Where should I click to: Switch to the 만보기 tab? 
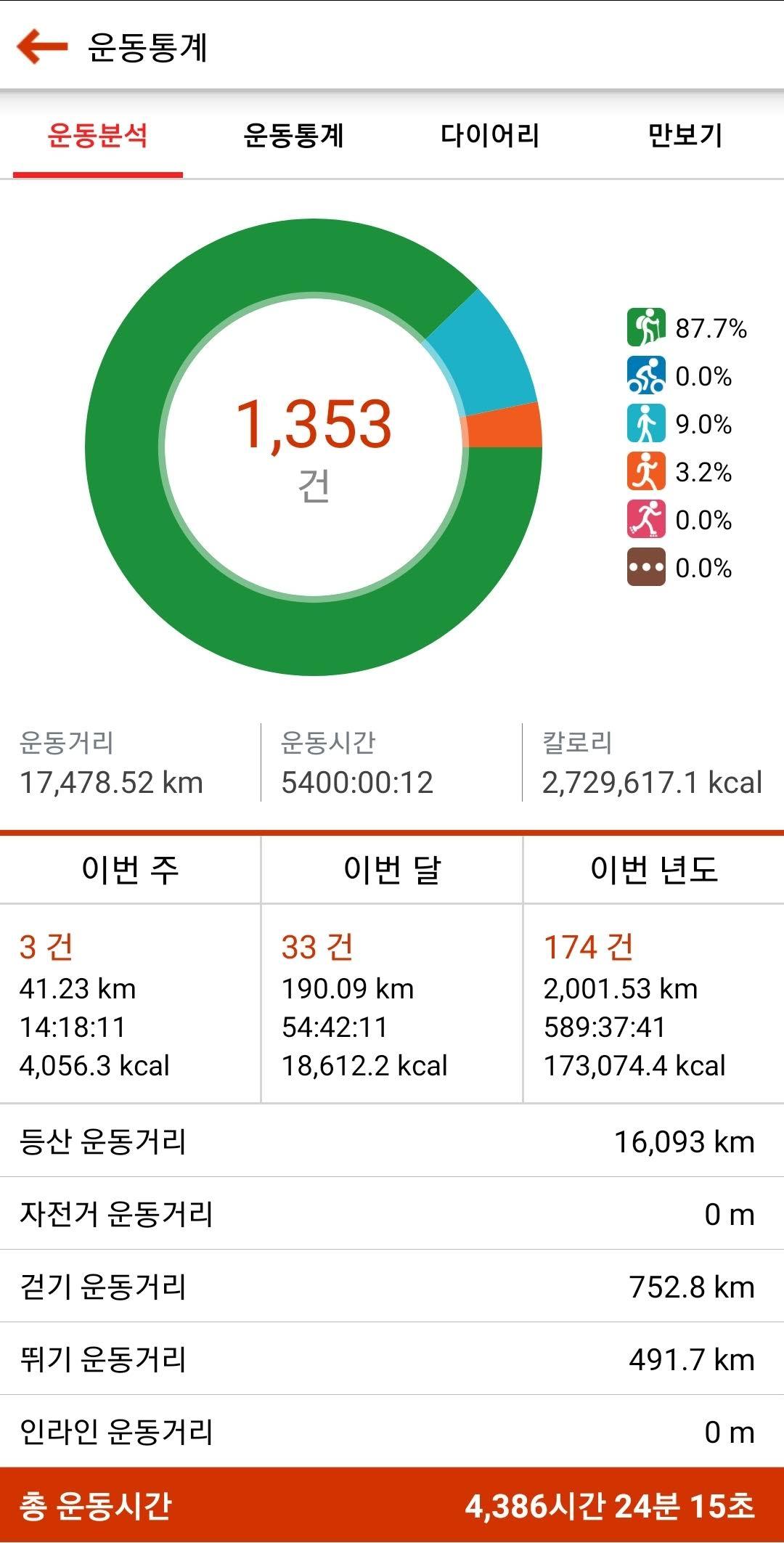pyautogui.click(x=685, y=136)
